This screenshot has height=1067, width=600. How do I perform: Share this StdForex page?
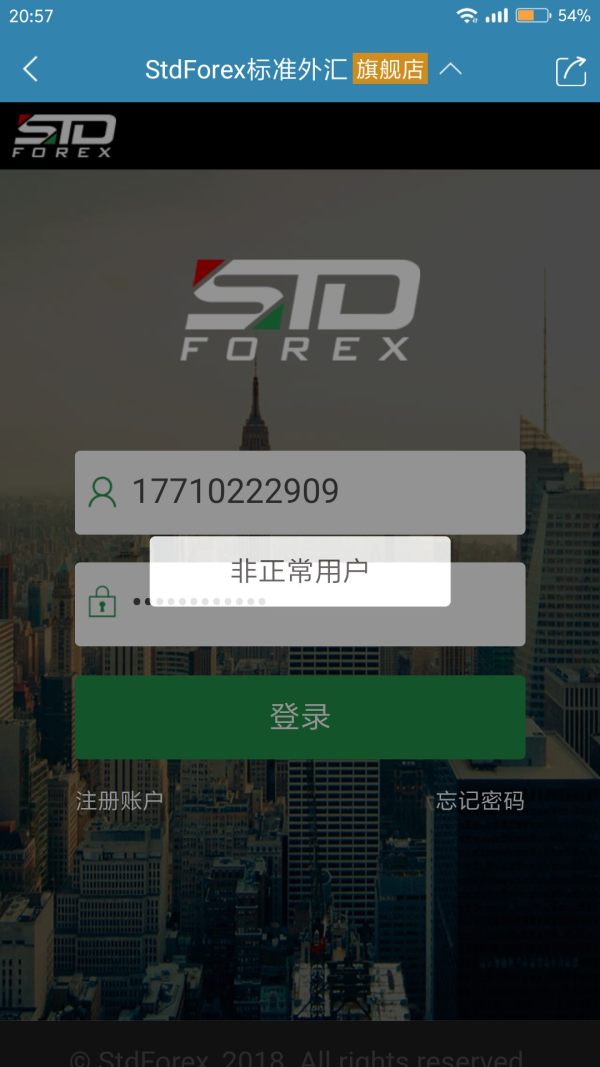[x=570, y=70]
